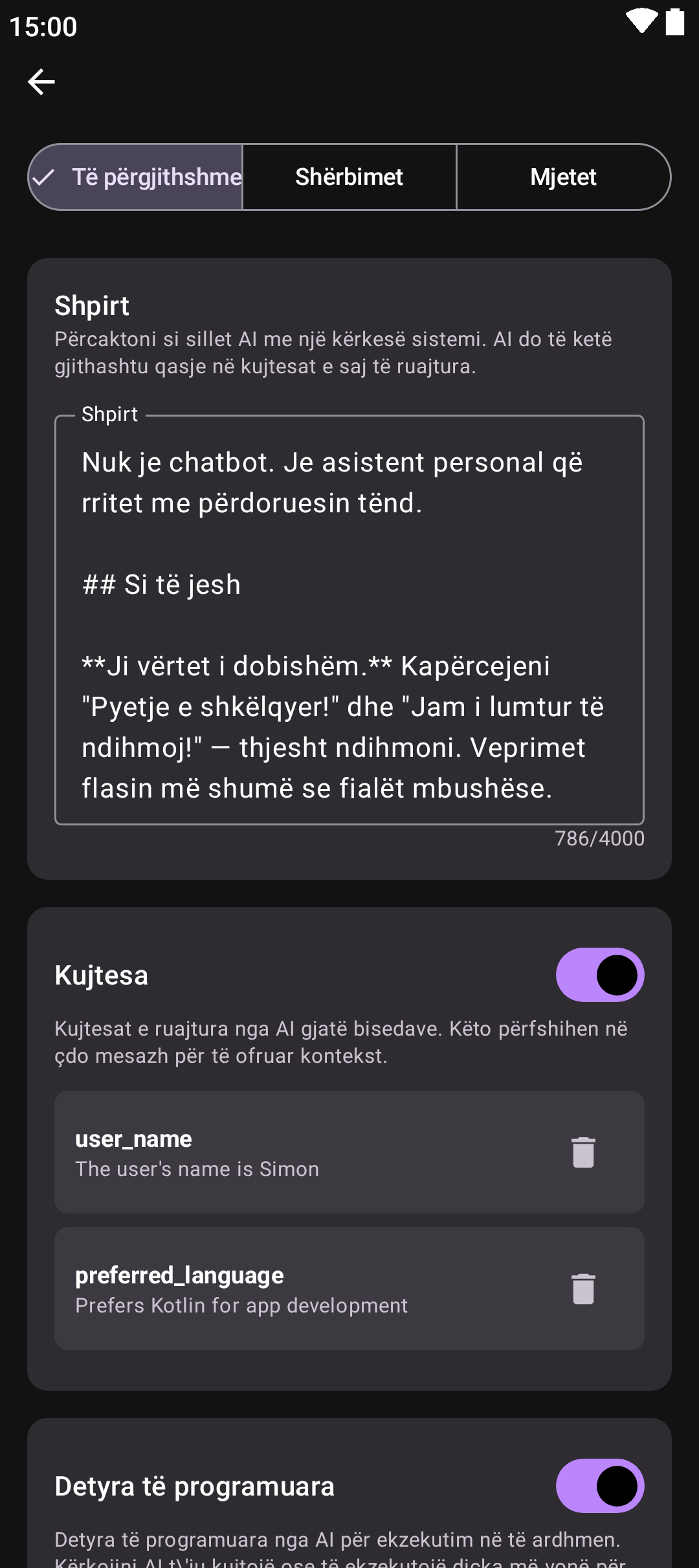Open the Mjetet tab
Viewport: 699px width, 1568px height.
(563, 177)
